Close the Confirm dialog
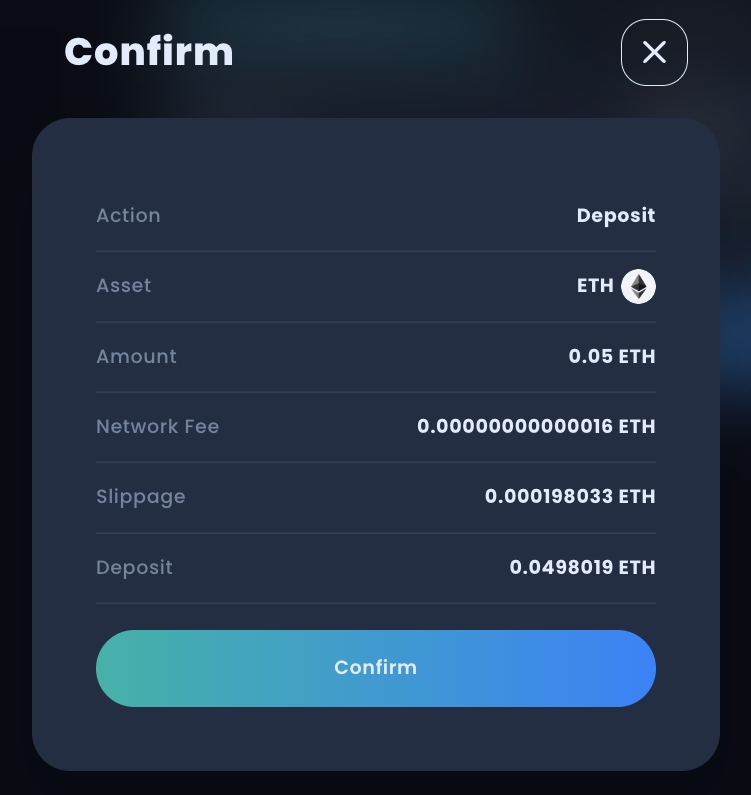The width and height of the screenshot is (751, 795). (x=654, y=52)
